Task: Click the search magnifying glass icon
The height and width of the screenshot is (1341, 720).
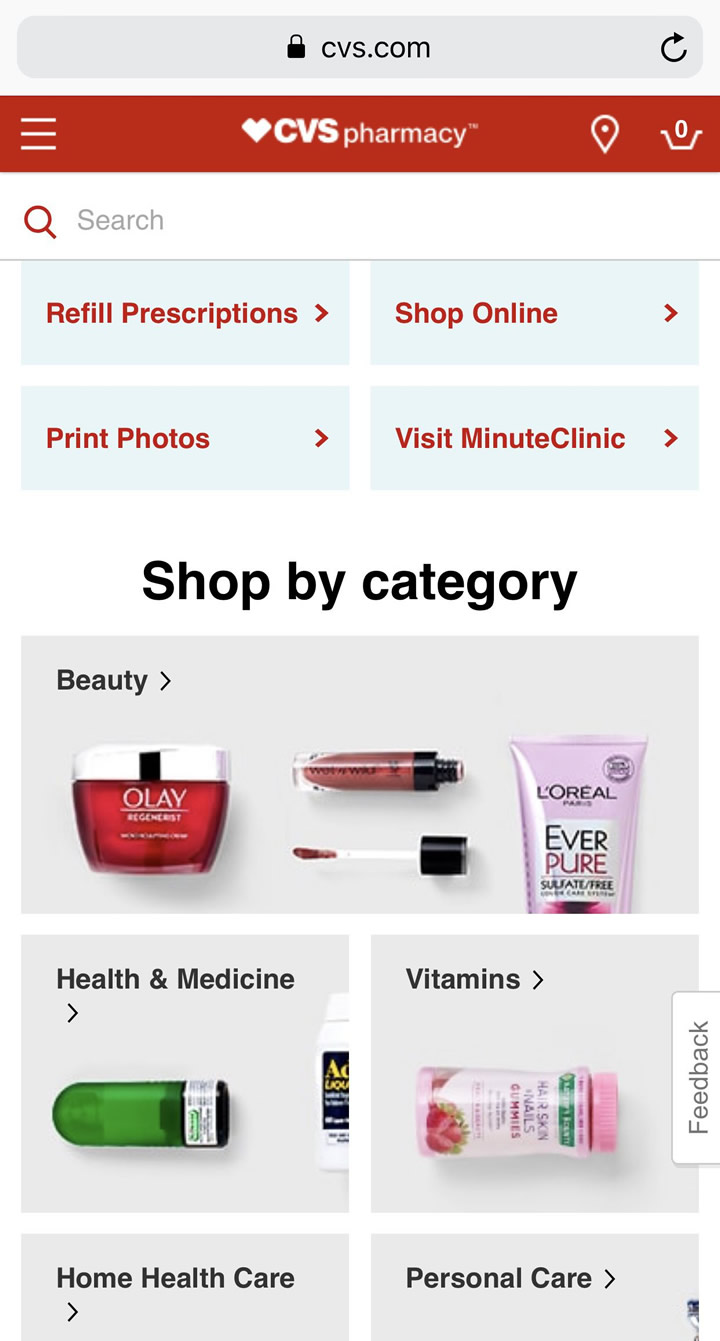Action: (39, 220)
